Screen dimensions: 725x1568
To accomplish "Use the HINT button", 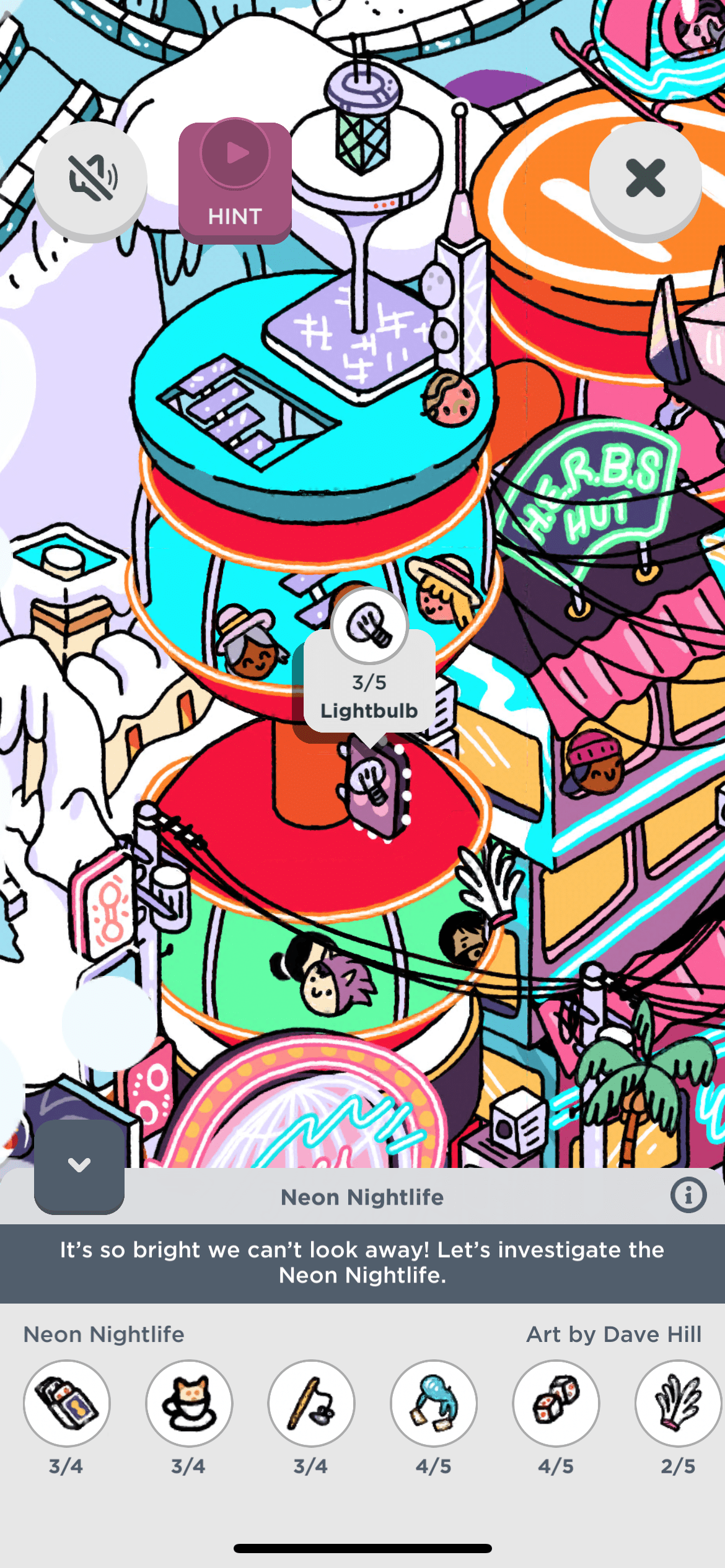I will point(235,182).
